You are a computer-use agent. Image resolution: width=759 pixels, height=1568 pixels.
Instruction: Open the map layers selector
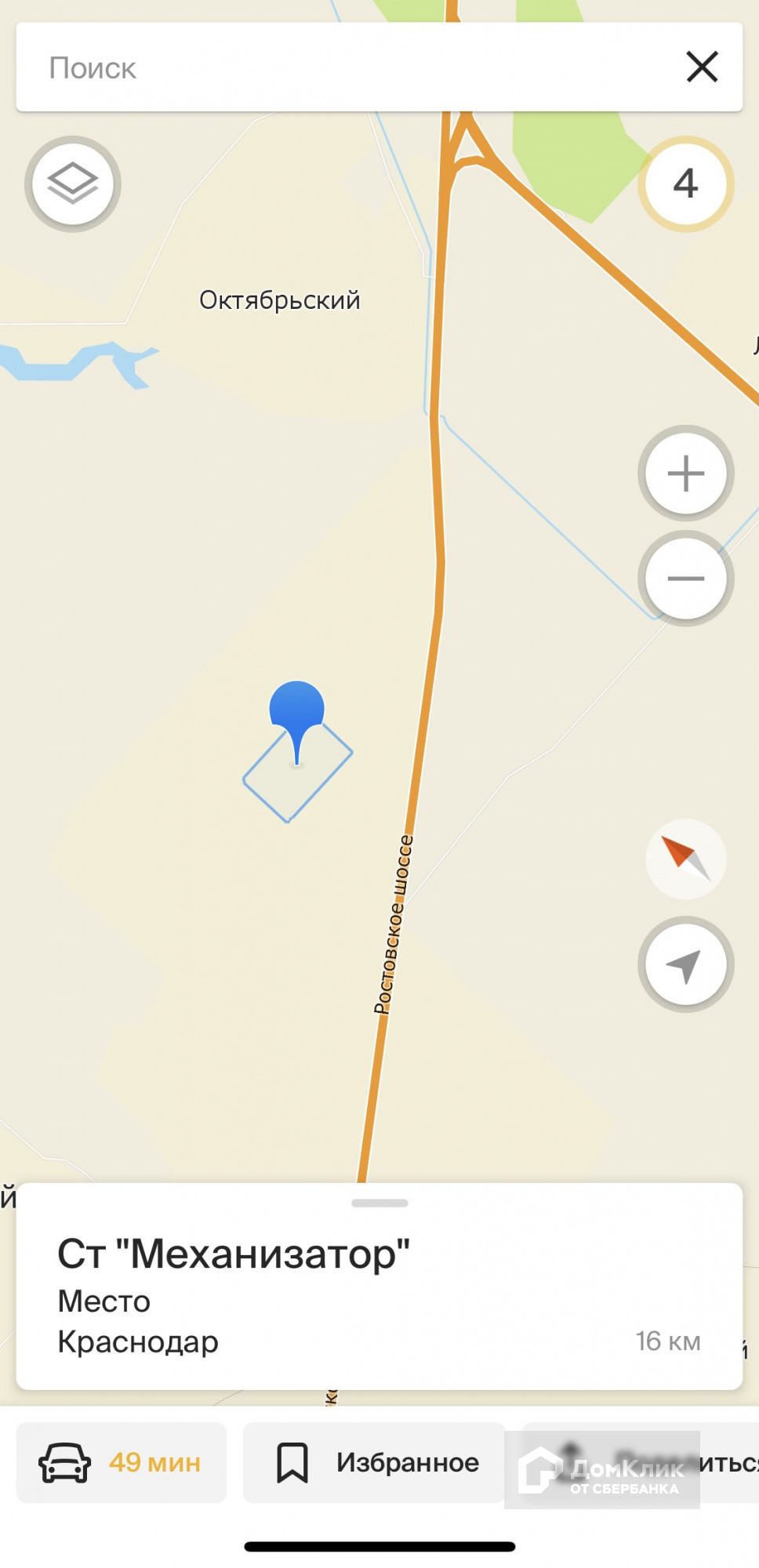tap(73, 183)
